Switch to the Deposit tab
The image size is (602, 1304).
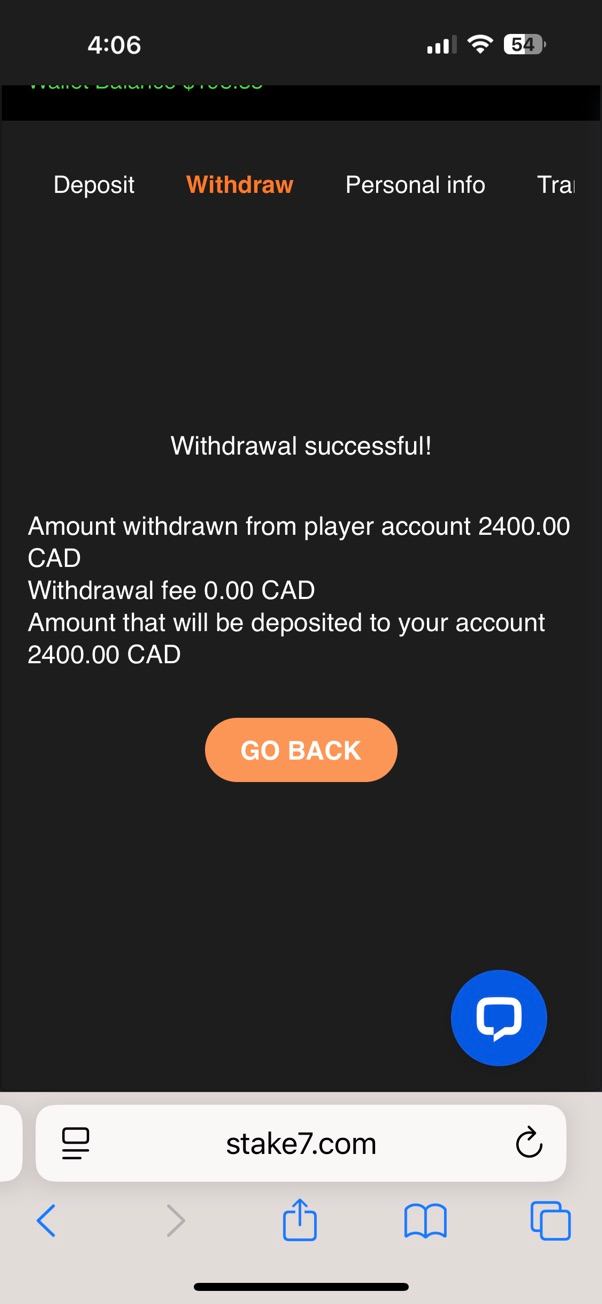pos(94,185)
